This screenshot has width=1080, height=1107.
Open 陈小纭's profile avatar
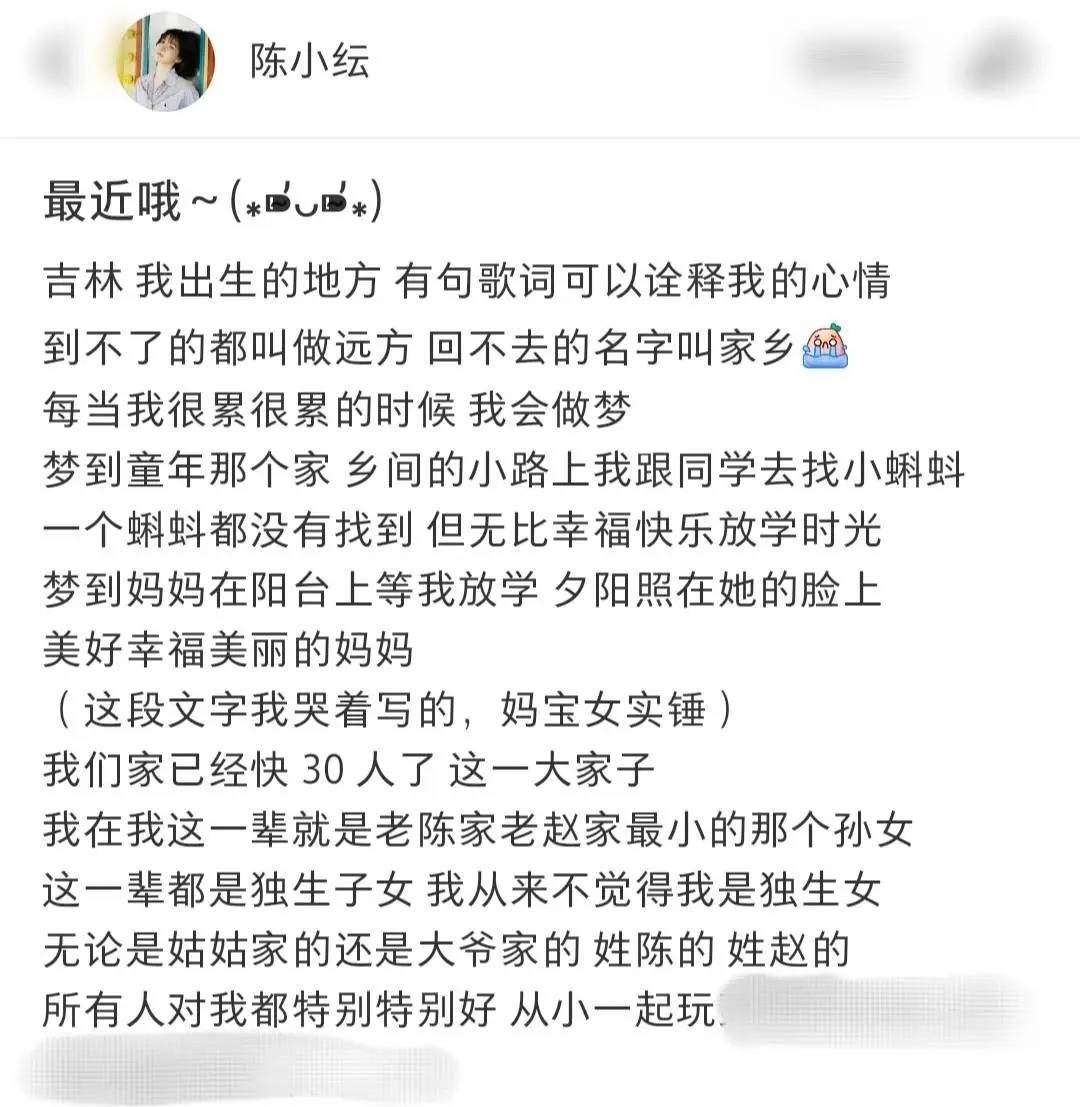(167, 62)
